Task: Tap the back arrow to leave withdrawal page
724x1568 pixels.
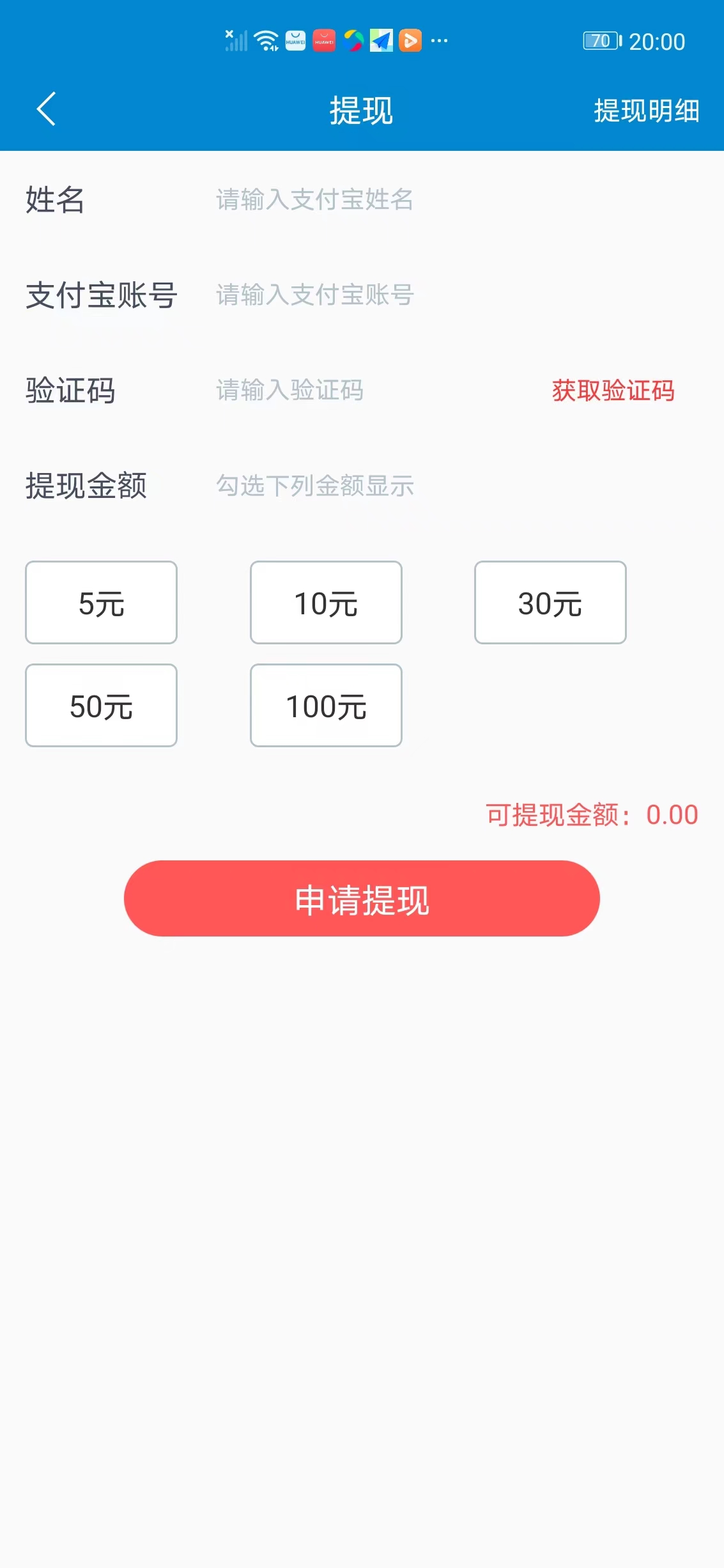Action: coord(45,109)
